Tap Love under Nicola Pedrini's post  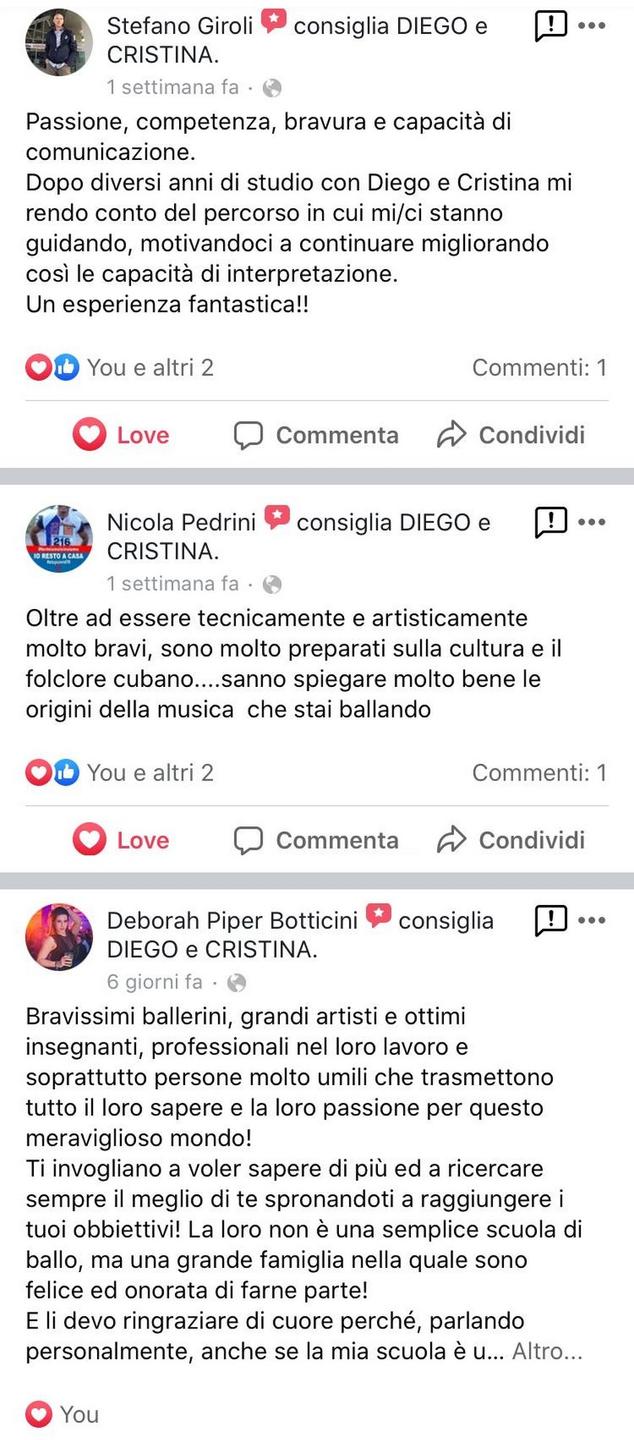tap(121, 840)
